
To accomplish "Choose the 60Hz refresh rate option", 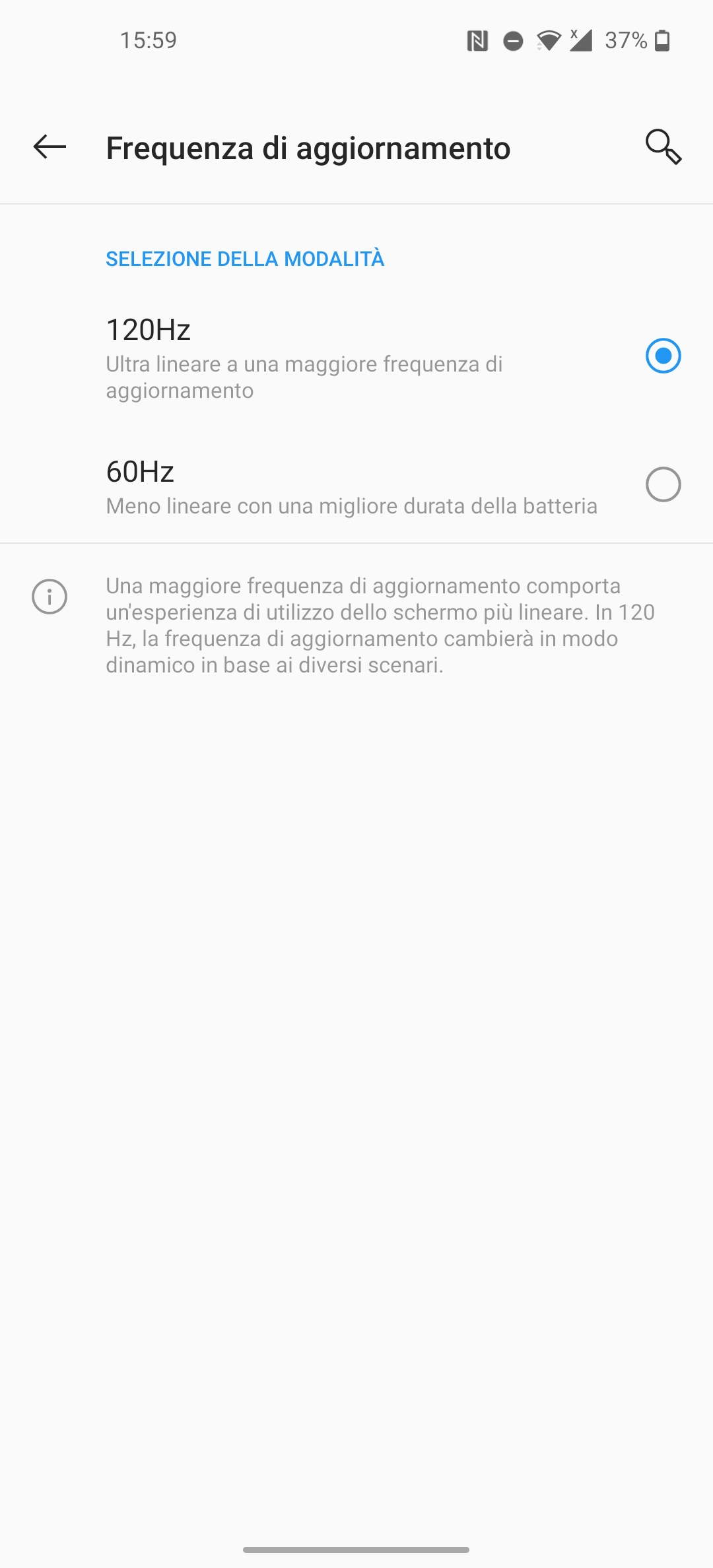I will tap(356, 485).
